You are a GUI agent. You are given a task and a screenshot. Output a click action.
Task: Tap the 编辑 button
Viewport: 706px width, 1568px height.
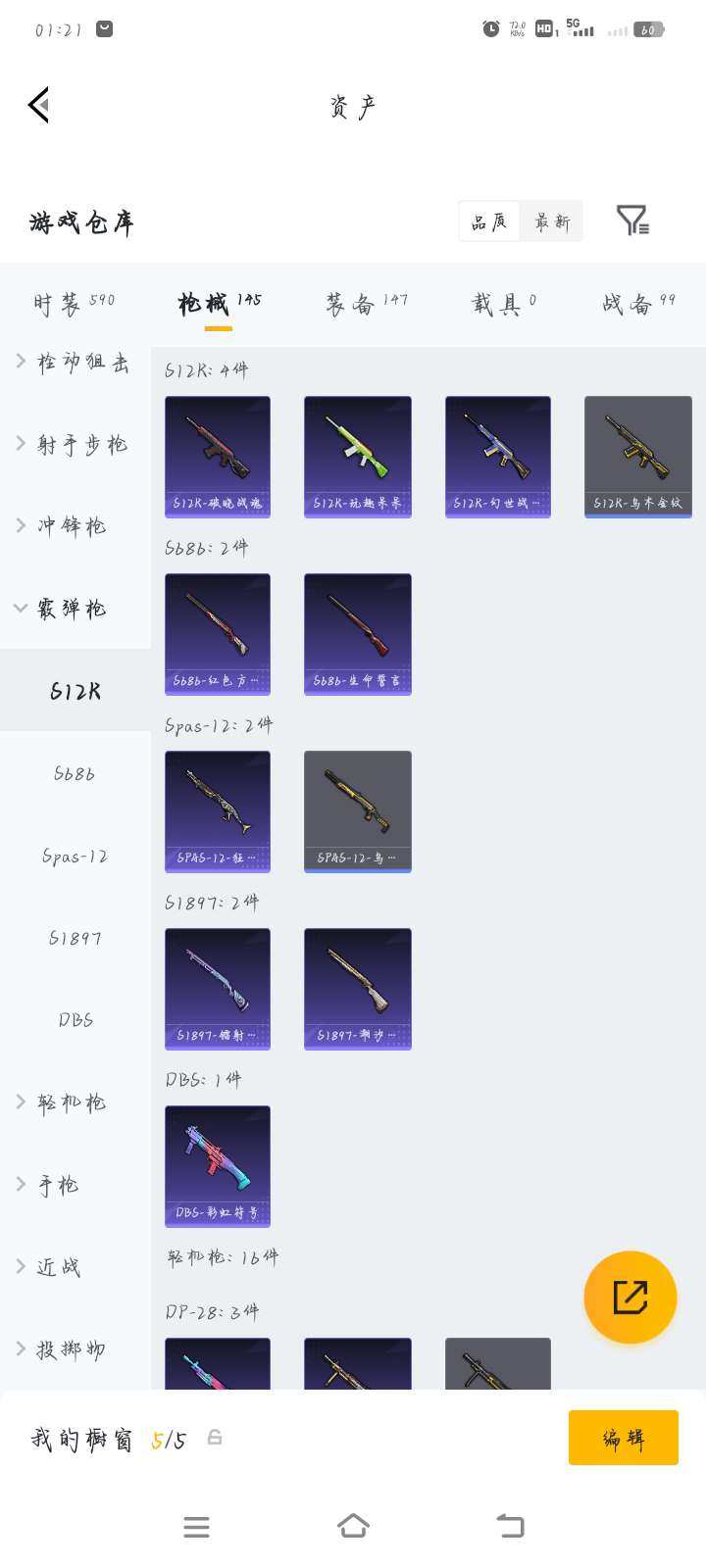623,1438
